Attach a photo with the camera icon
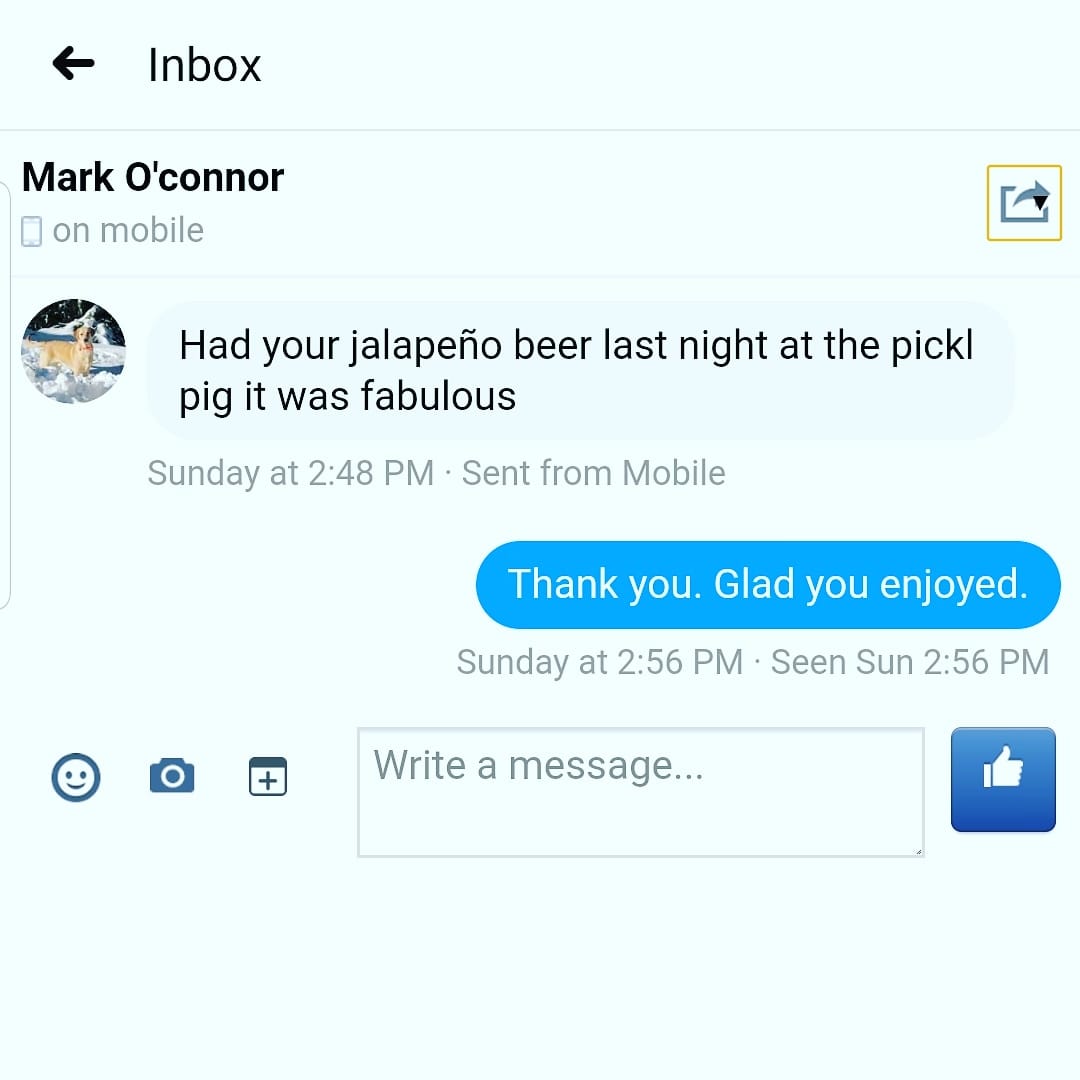Screen dimensions: 1080x1080 pyautogui.click(x=172, y=776)
